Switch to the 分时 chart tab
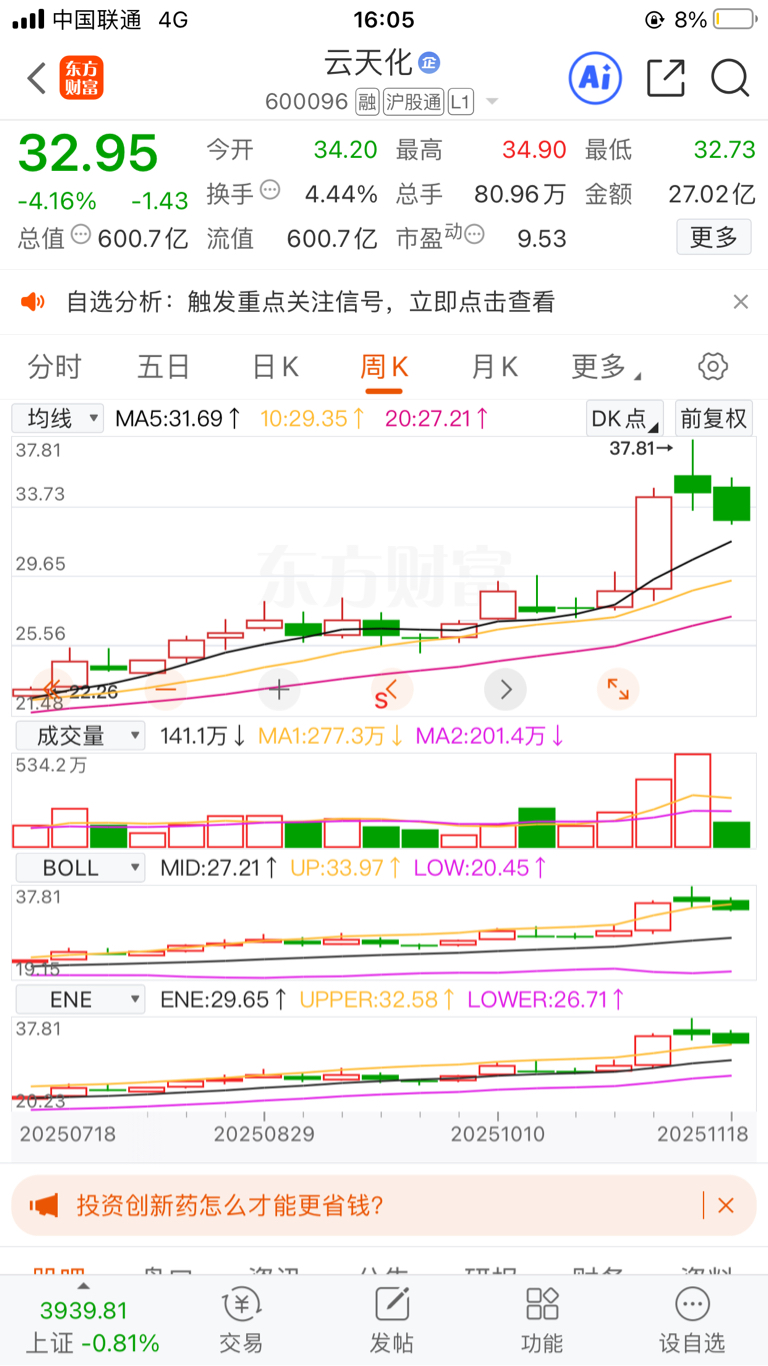 pyautogui.click(x=54, y=367)
